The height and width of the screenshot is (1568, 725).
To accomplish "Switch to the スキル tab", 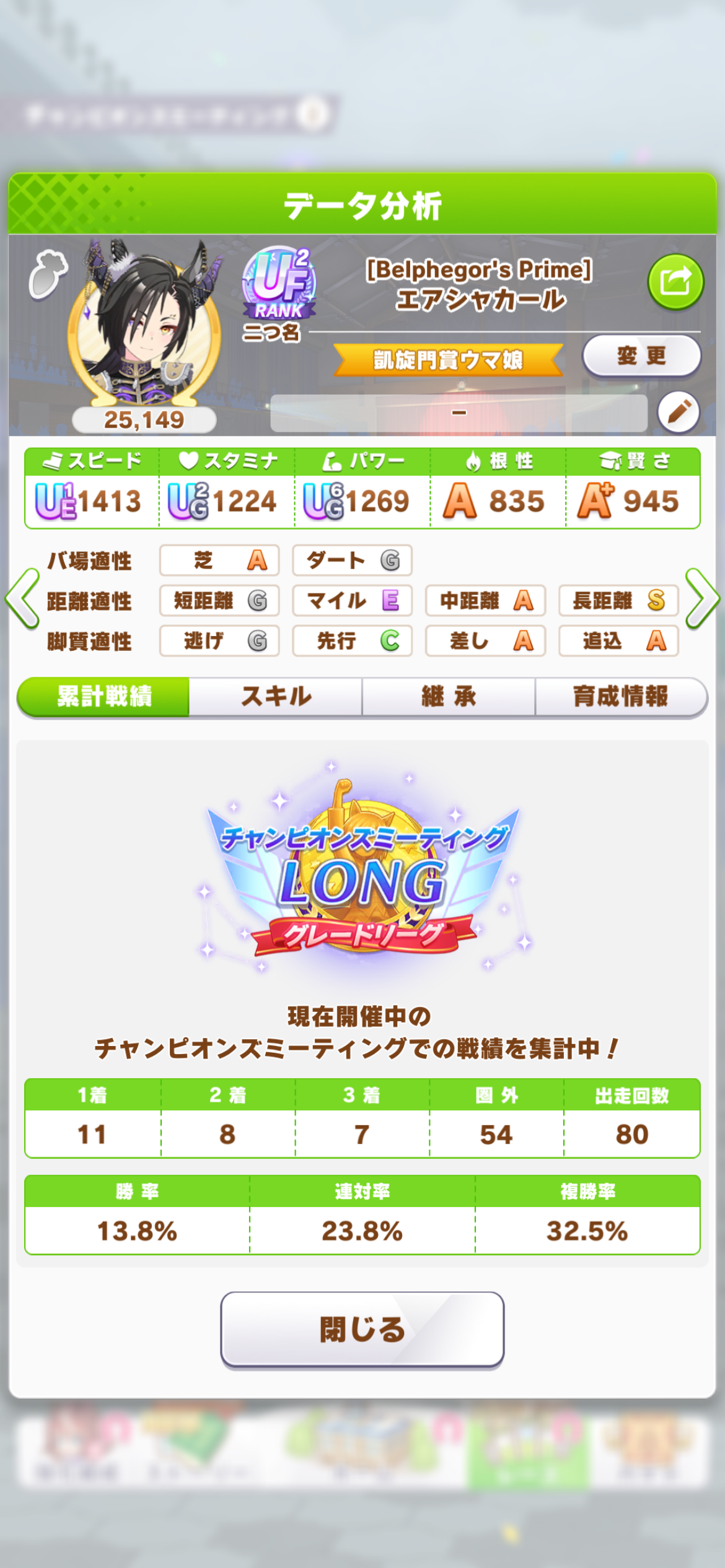I will tap(276, 697).
